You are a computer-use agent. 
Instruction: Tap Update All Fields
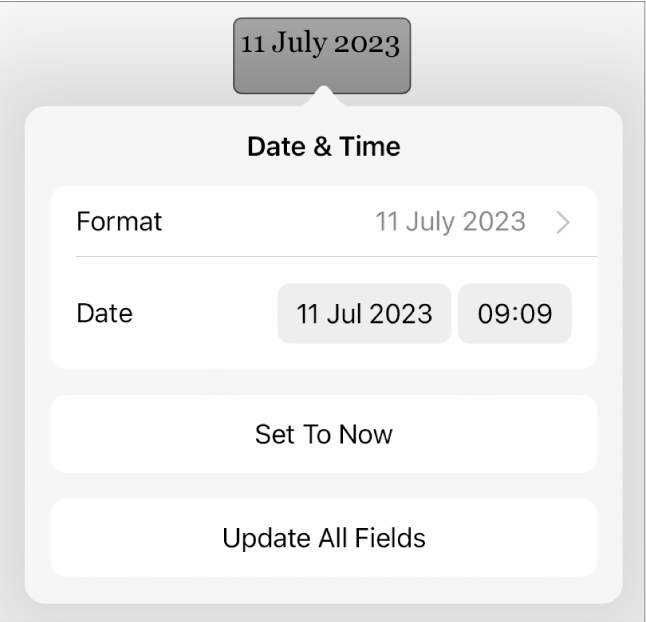tap(323, 538)
